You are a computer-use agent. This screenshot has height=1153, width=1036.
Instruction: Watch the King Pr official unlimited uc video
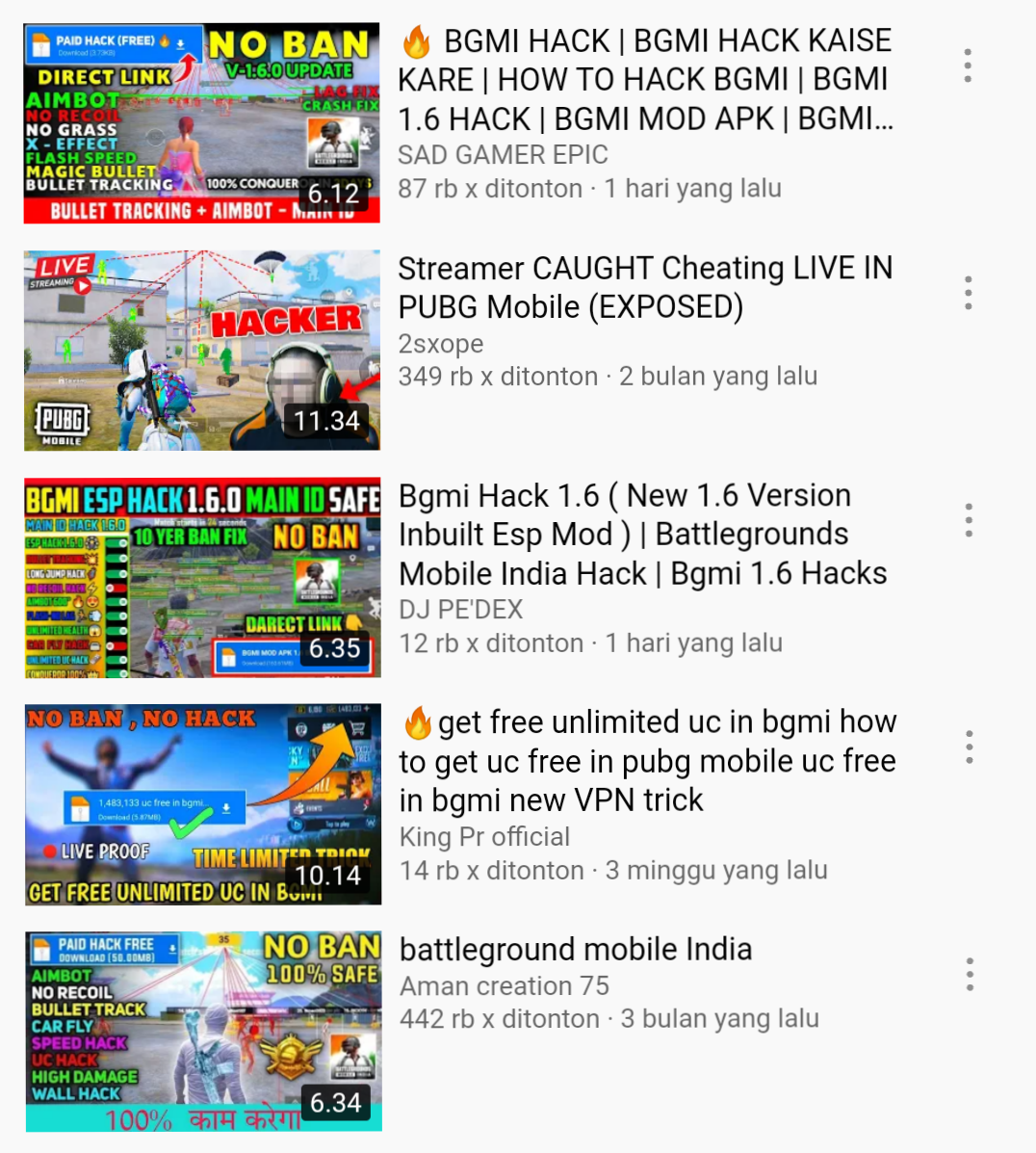[202, 804]
